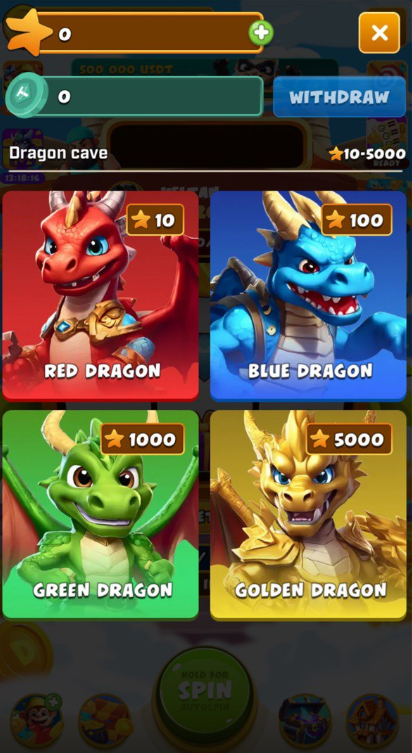Close the Dragon cave window

379,33
